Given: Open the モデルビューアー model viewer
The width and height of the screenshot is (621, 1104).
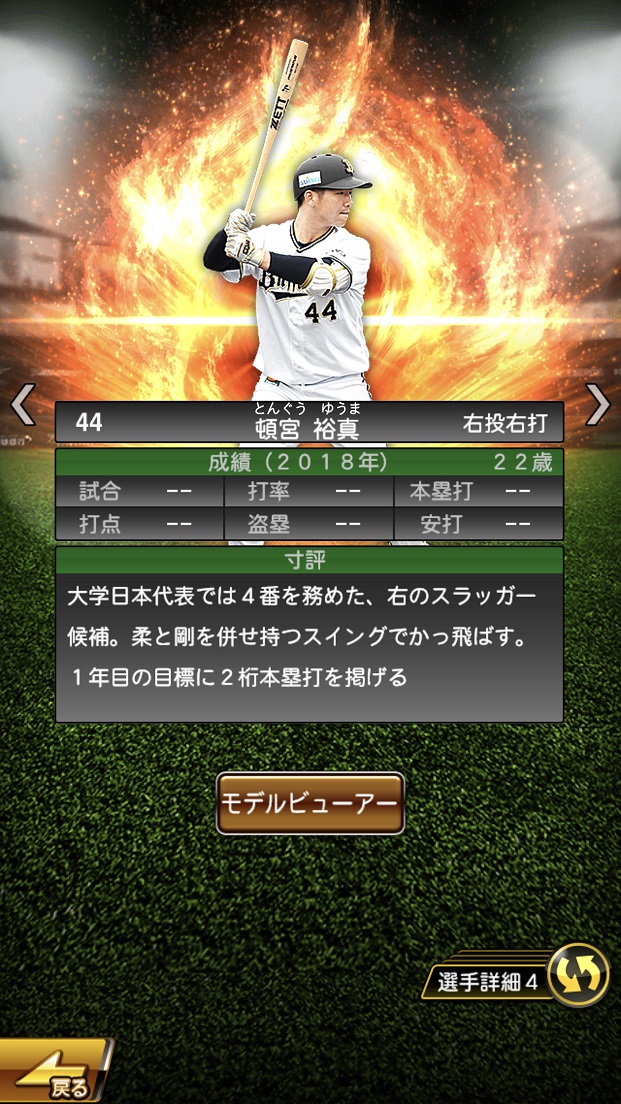Looking at the screenshot, I should pos(310,803).
